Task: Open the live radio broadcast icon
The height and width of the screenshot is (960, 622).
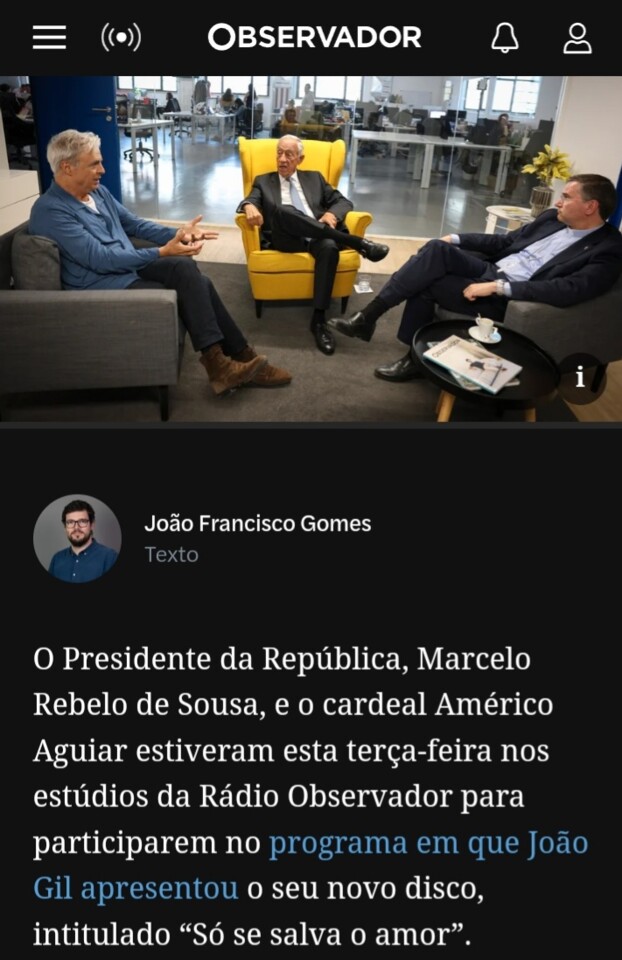Action: (121, 38)
